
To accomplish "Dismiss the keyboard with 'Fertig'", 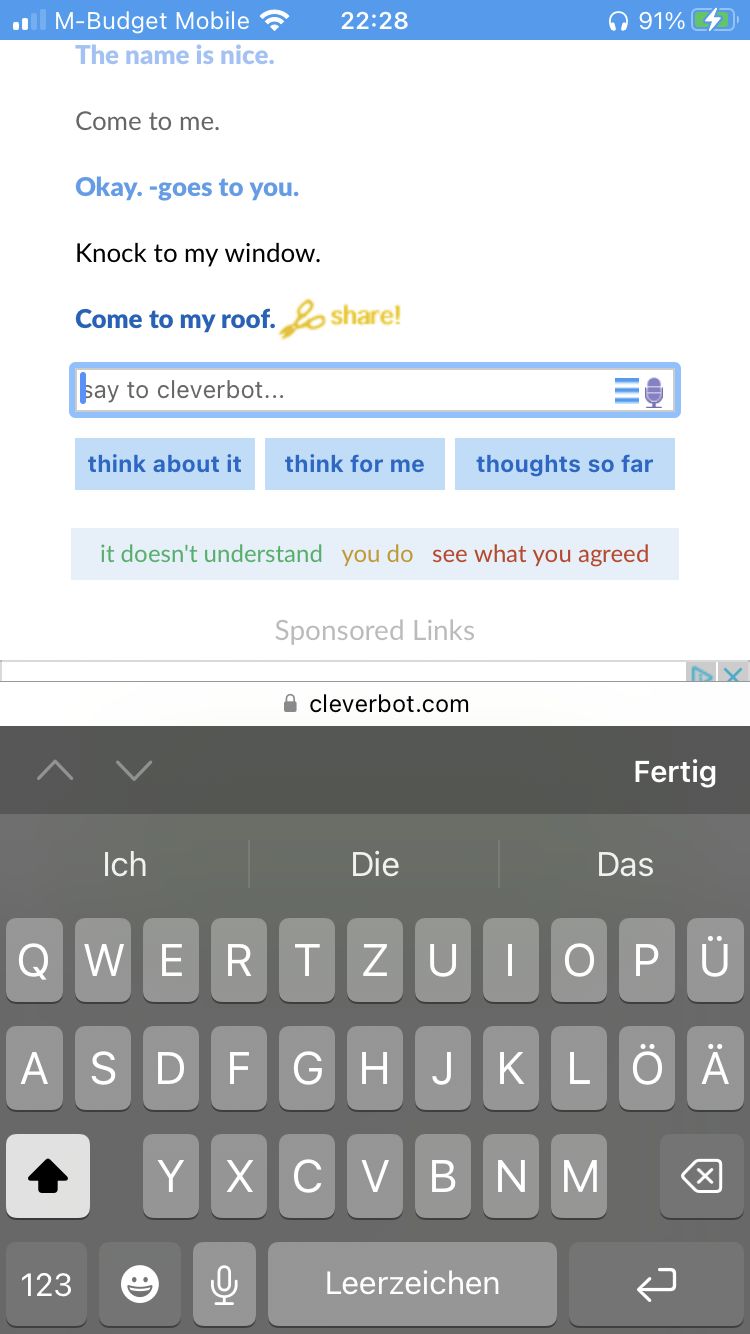I will click(675, 772).
